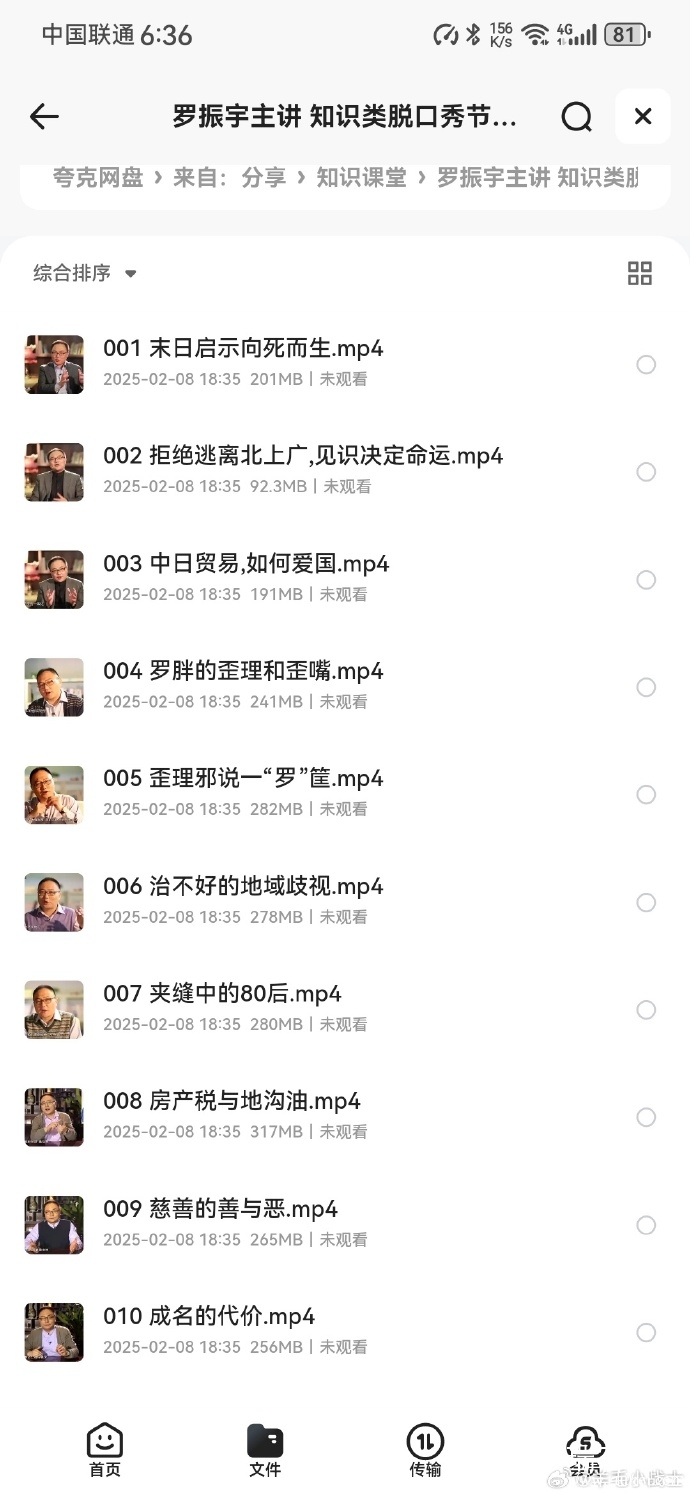This screenshot has height=1495, width=690.
Task: Go back using the arrow icon
Action: [45, 117]
